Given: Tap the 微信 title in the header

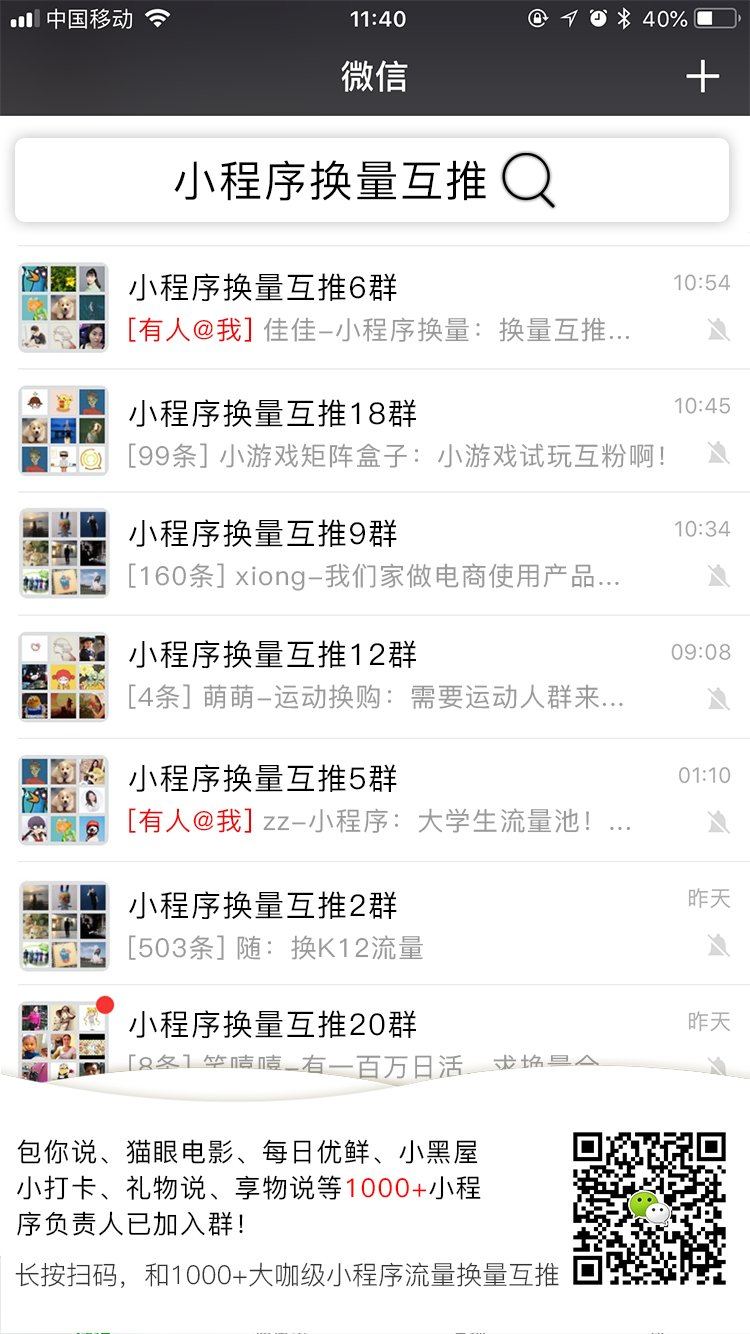Looking at the screenshot, I should point(375,76).
